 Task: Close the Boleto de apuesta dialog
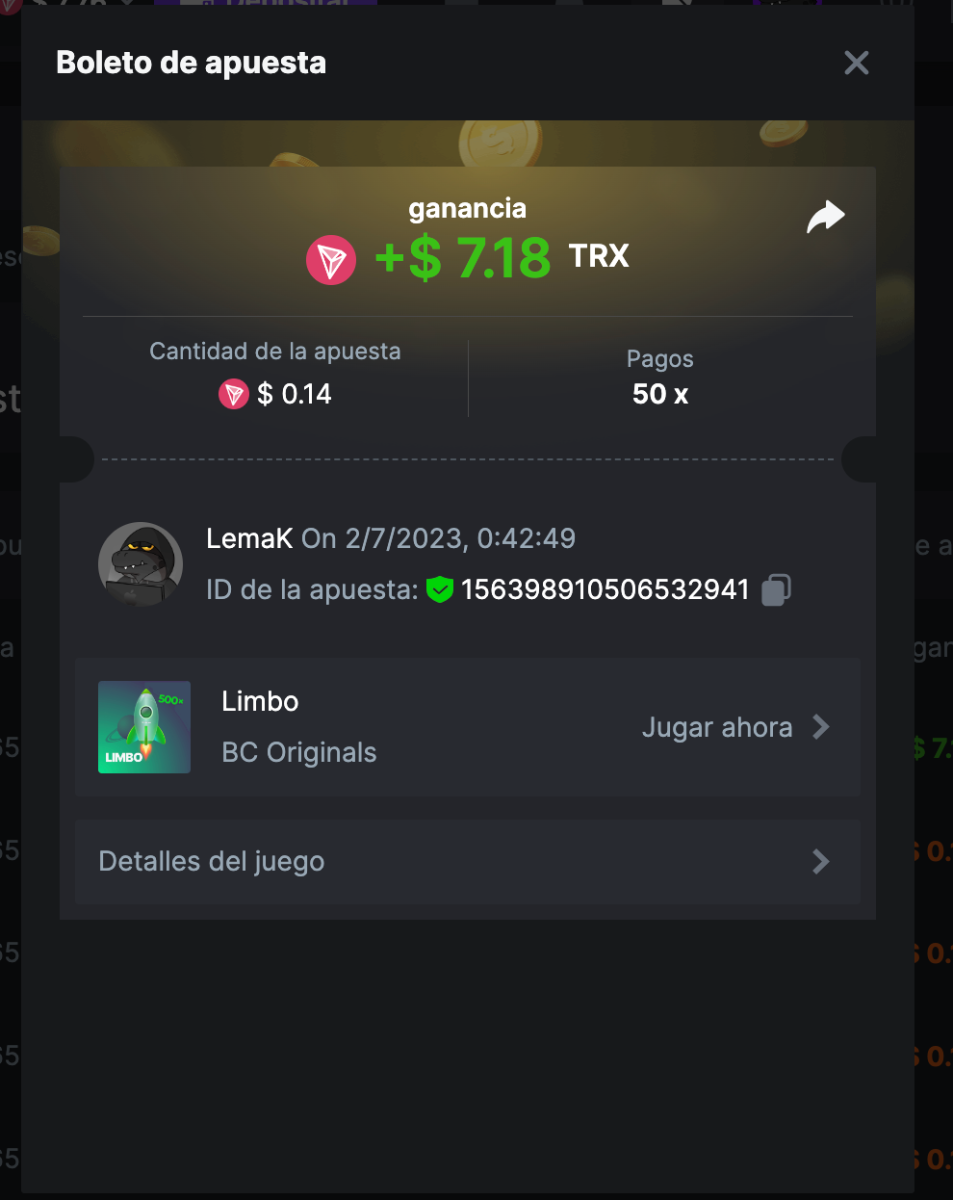[856, 63]
